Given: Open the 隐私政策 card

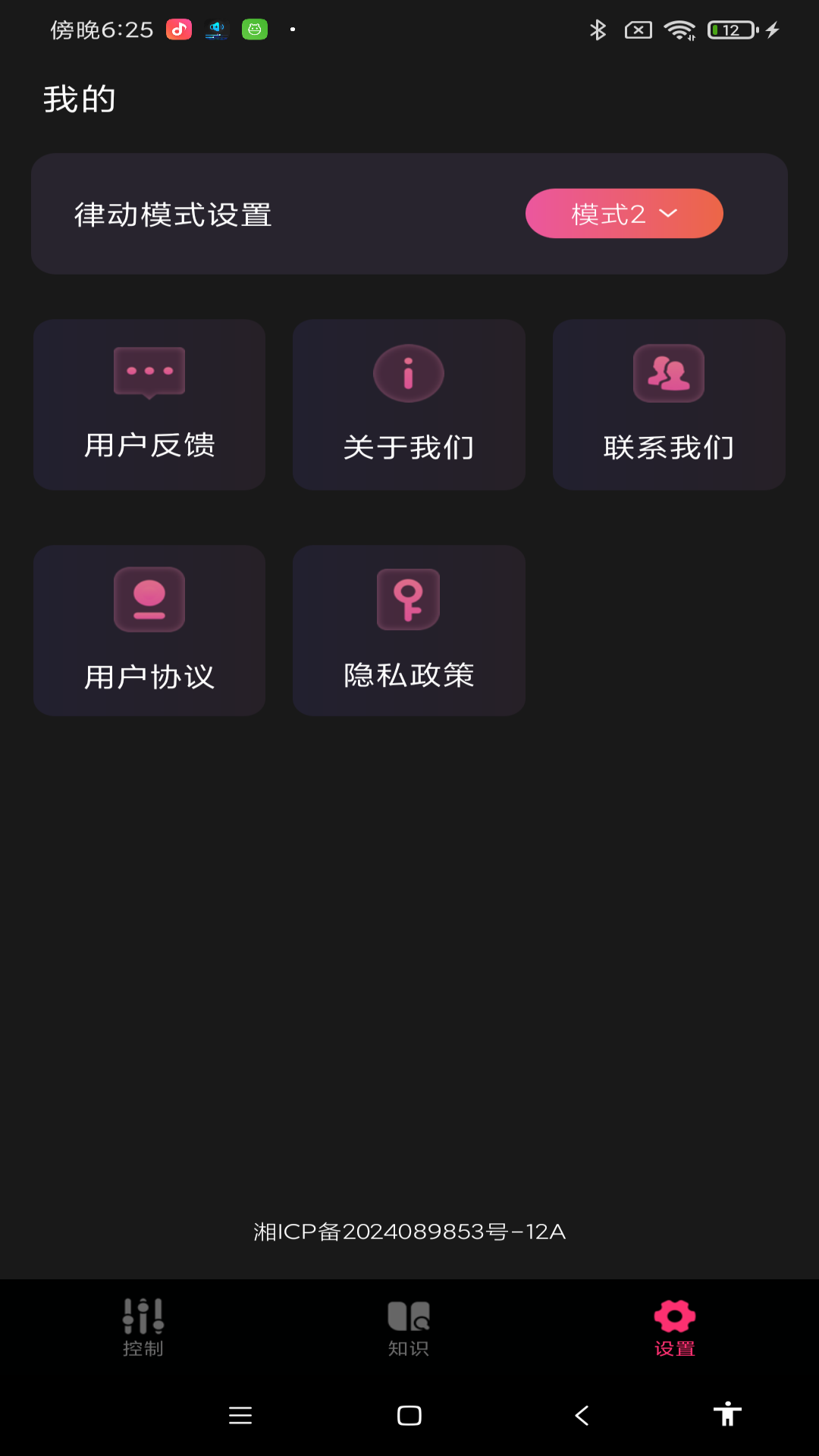Looking at the screenshot, I should coord(409,630).
